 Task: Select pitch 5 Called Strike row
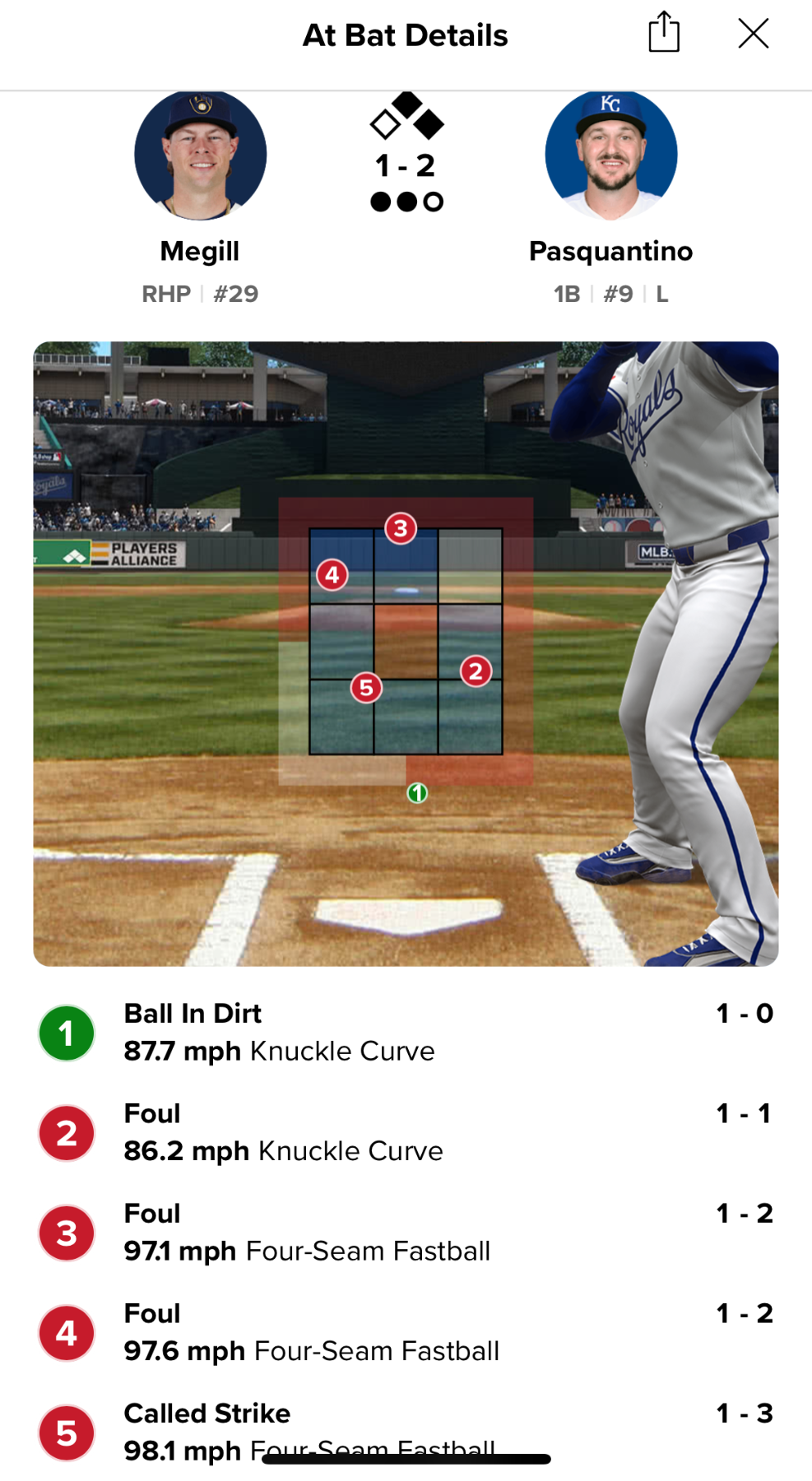(406, 1430)
